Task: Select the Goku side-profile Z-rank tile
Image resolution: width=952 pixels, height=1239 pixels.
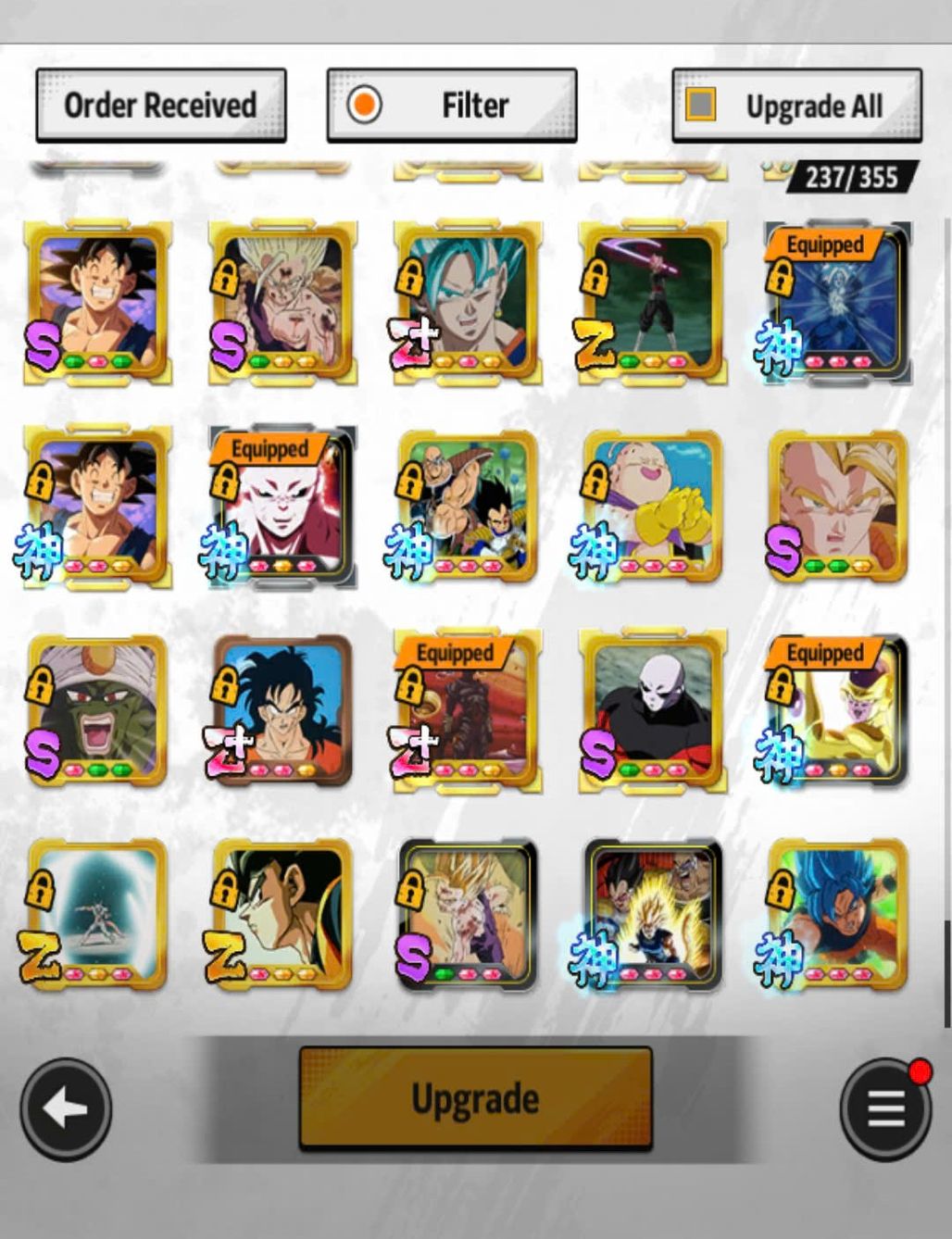Action: [x=282, y=914]
